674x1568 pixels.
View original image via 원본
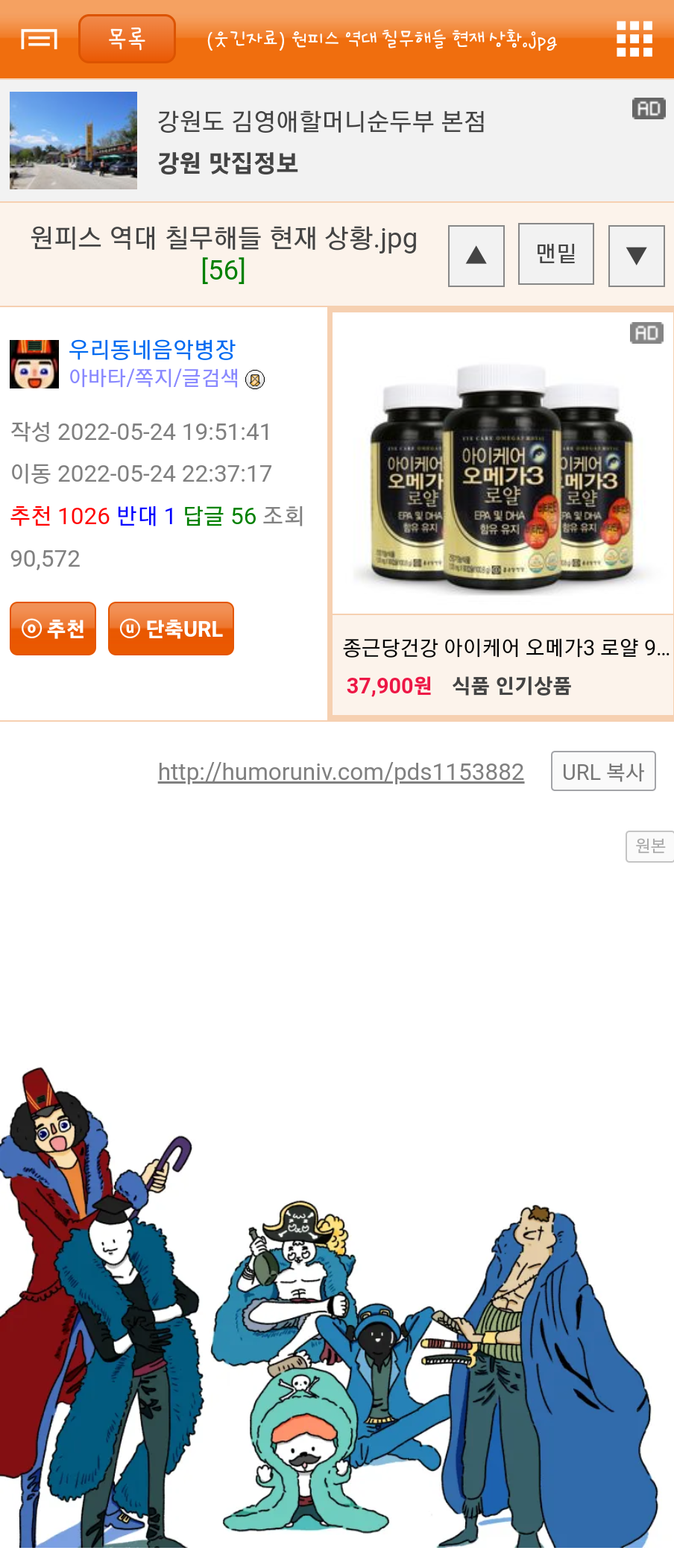[x=650, y=846]
